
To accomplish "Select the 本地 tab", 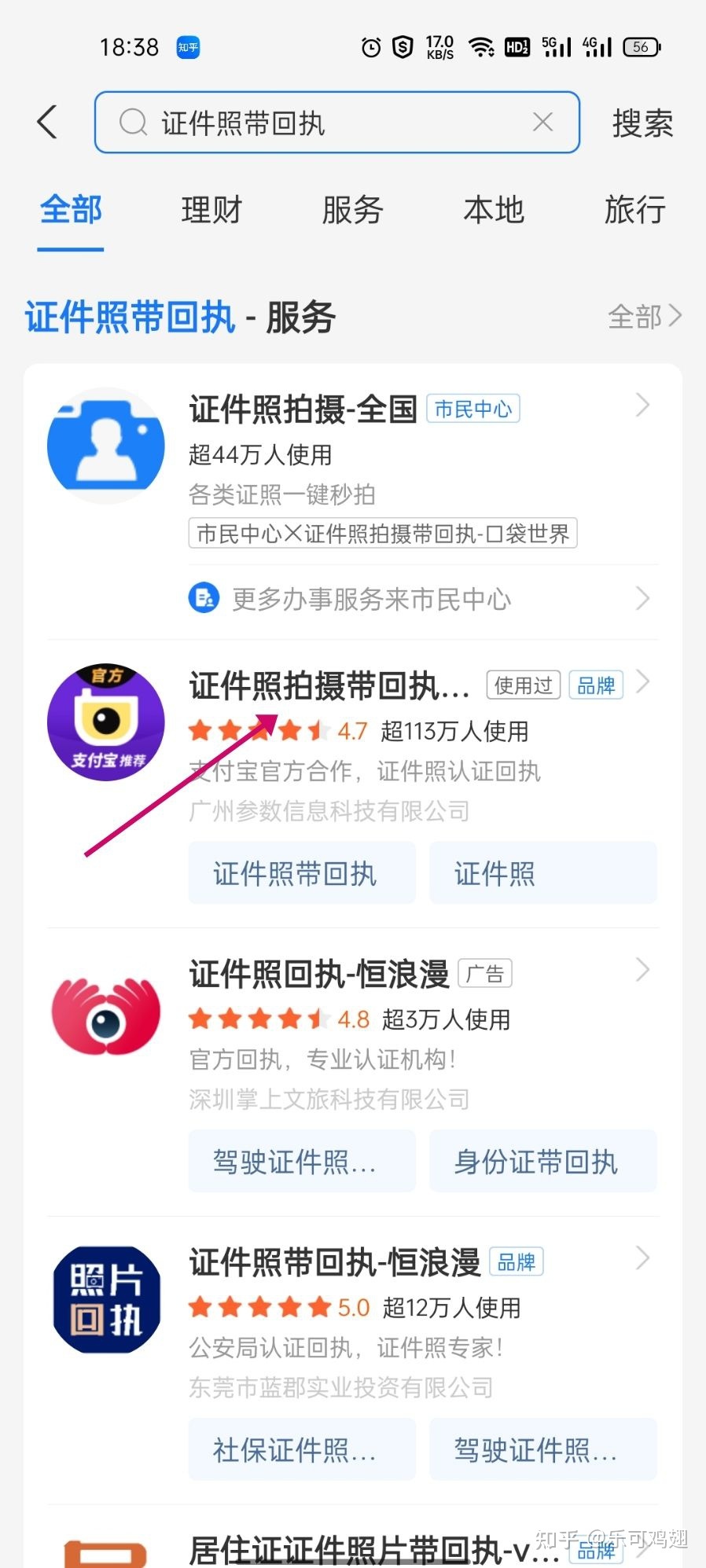I will pos(494,210).
